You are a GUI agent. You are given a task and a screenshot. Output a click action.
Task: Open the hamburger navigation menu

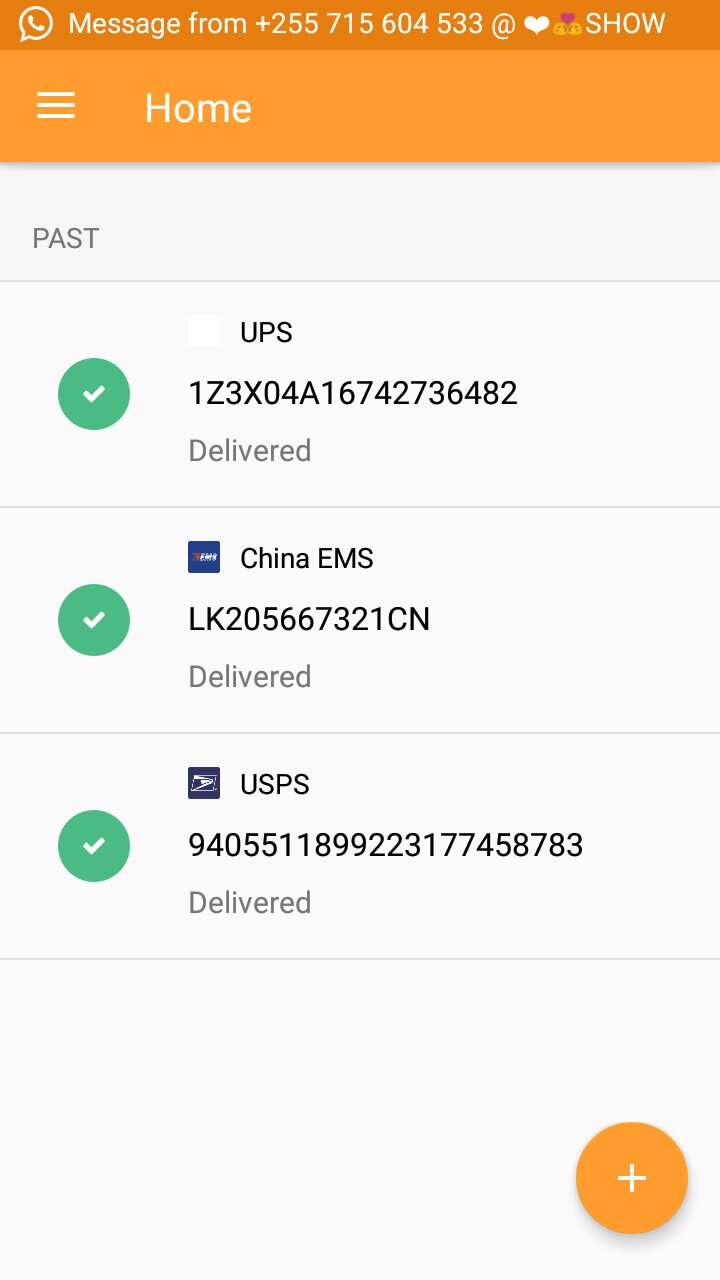click(x=56, y=107)
